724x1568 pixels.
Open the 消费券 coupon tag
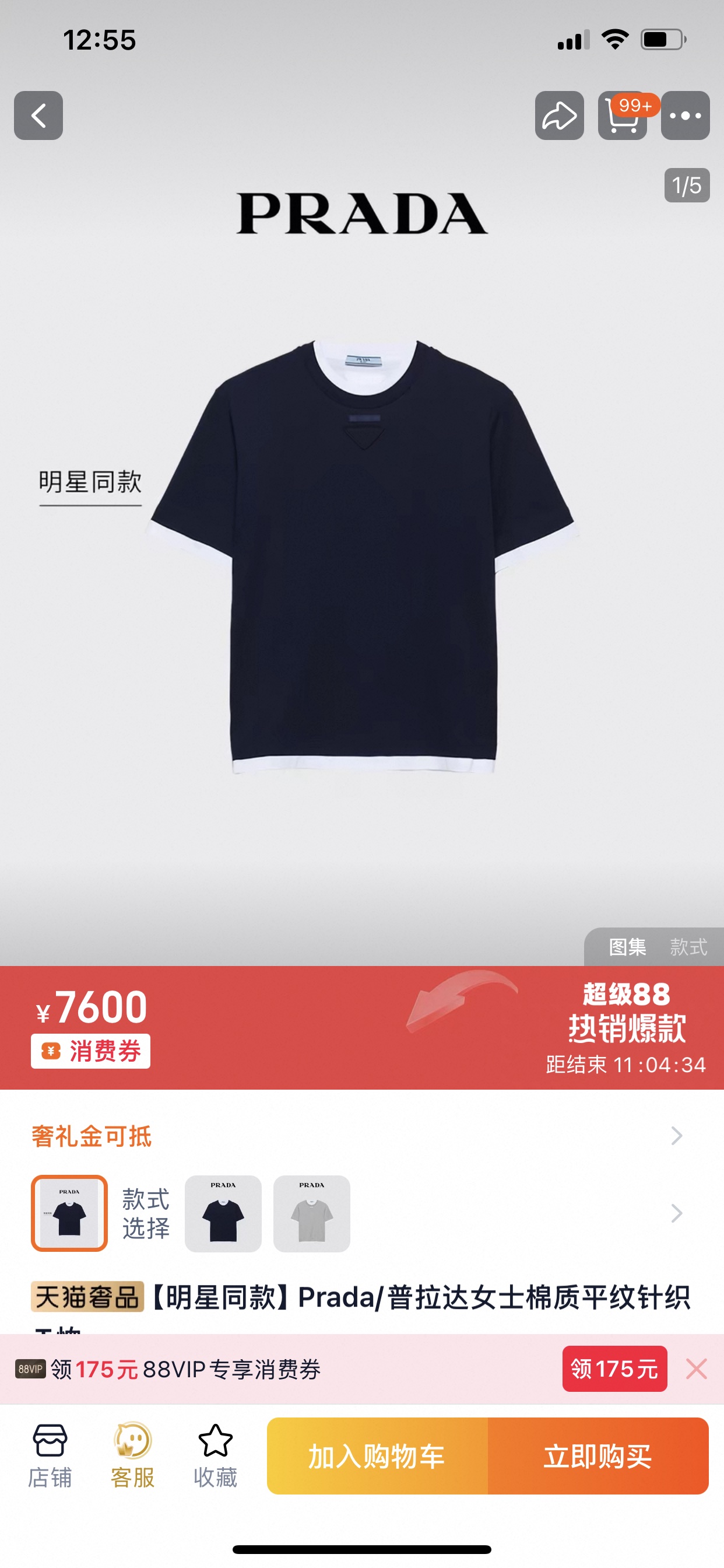(91, 1051)
